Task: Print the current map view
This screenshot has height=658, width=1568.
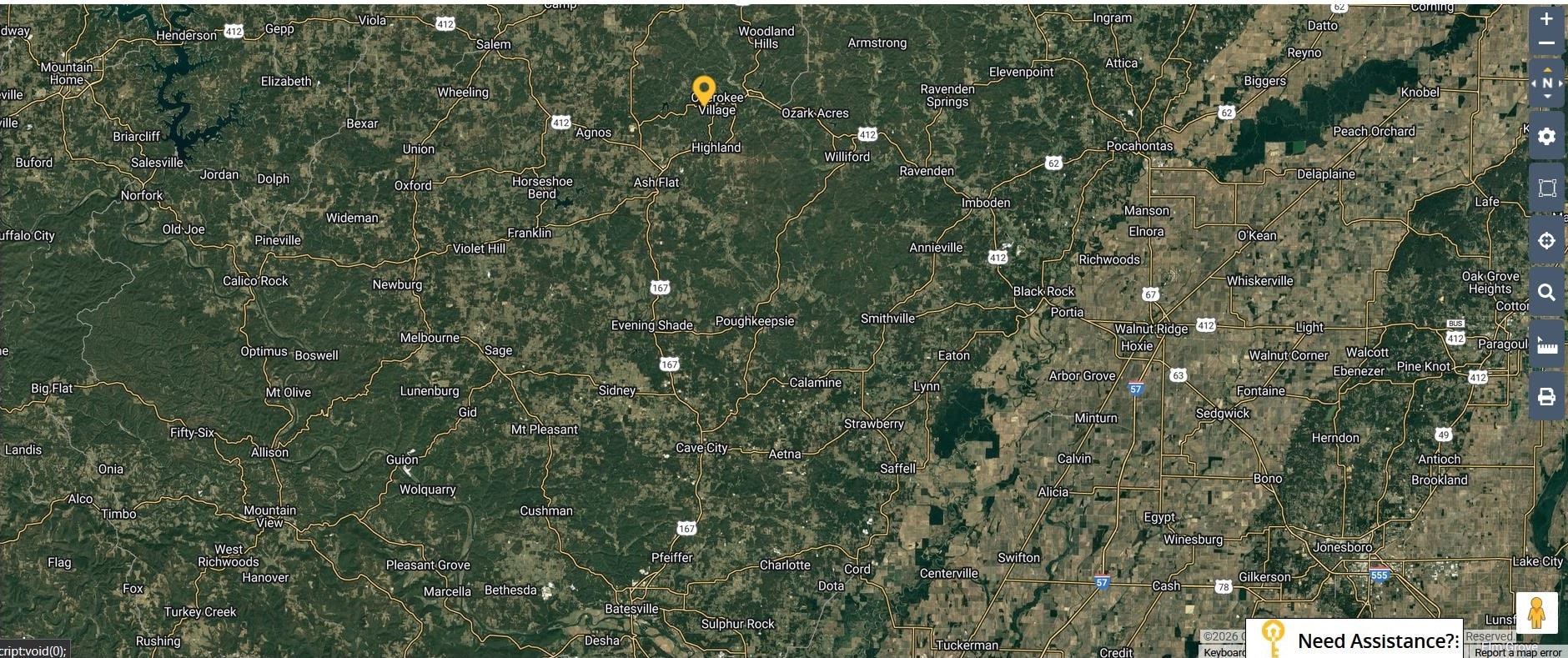Action: [1546, 397]
